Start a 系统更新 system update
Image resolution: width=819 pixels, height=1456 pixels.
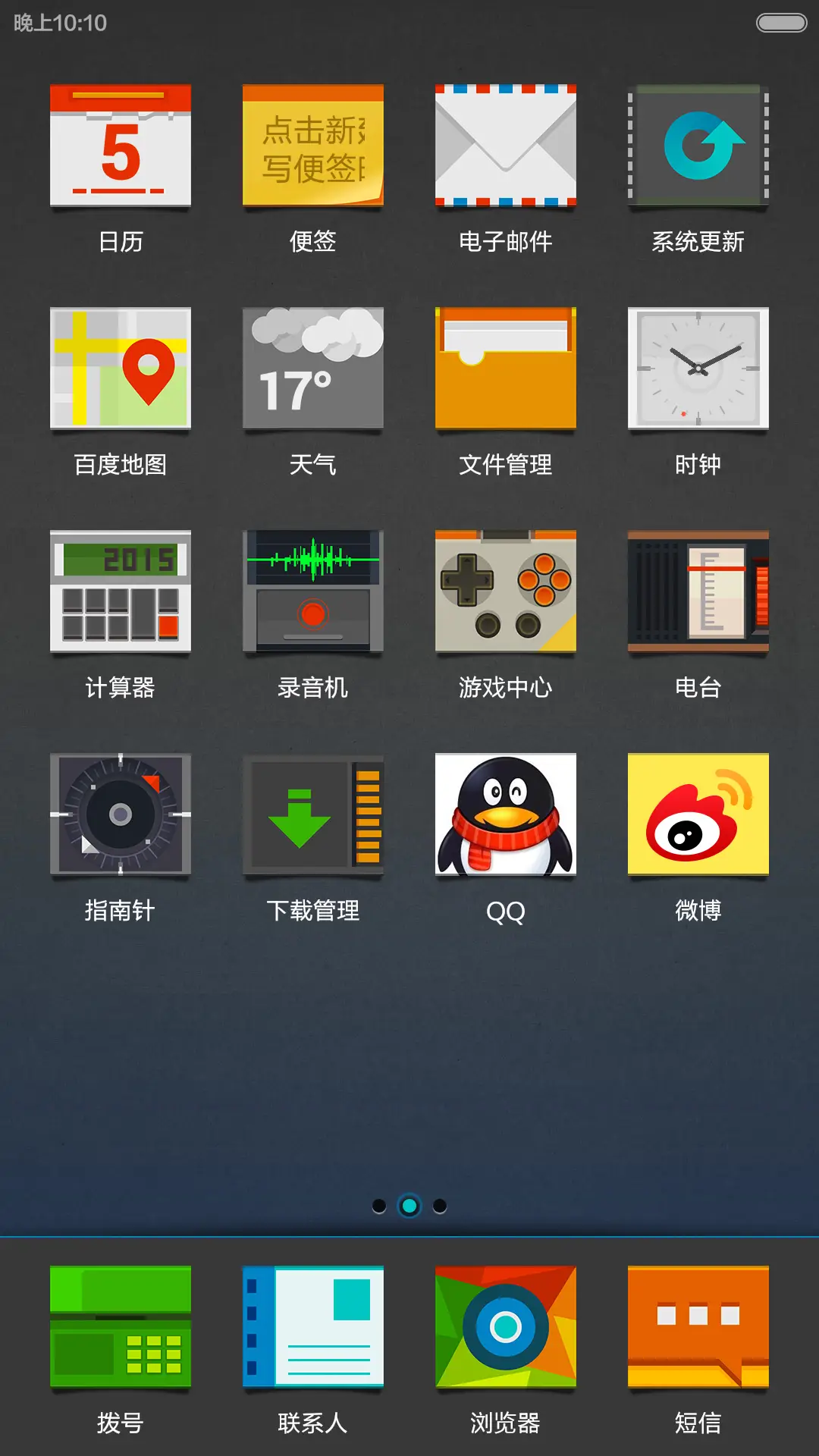pos(698,146)
